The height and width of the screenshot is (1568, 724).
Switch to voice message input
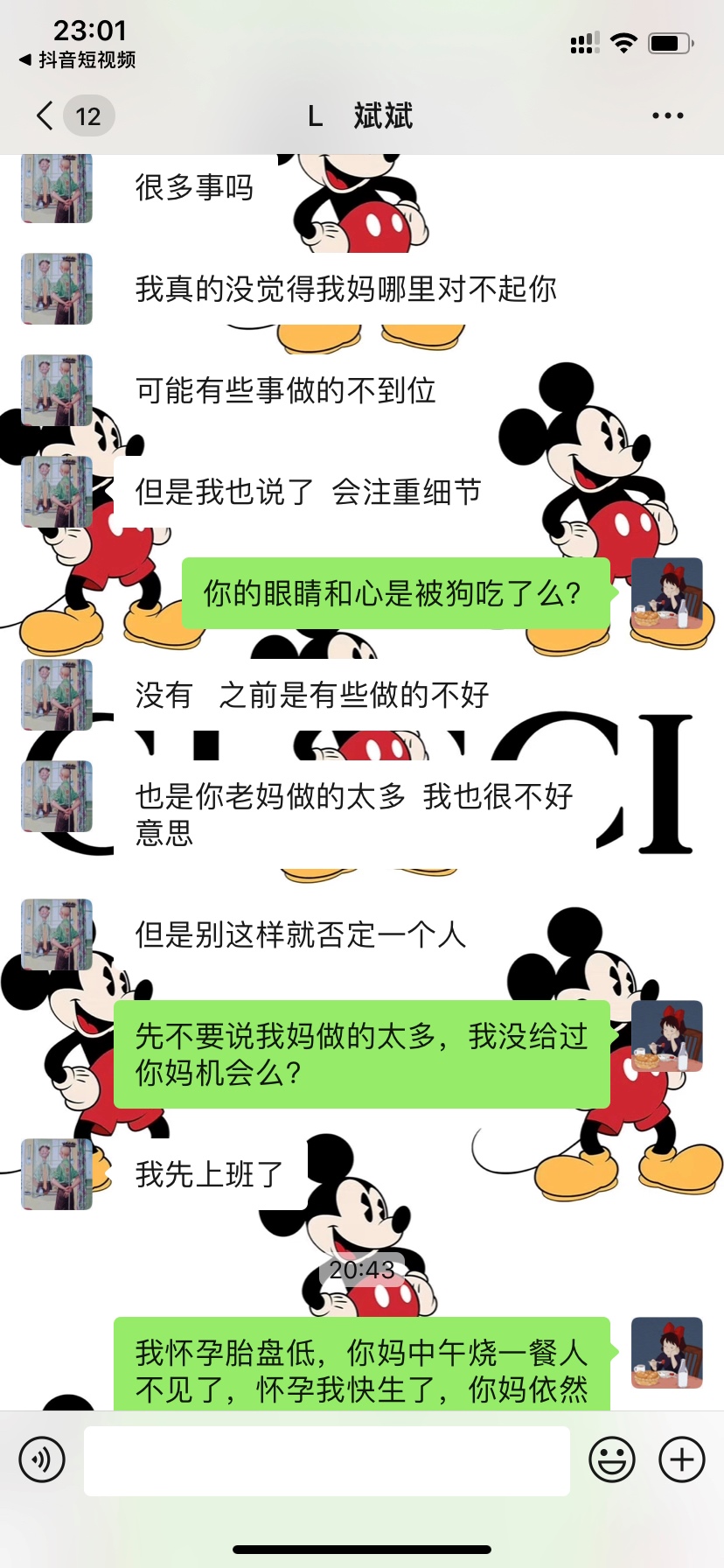[42, 1459]
